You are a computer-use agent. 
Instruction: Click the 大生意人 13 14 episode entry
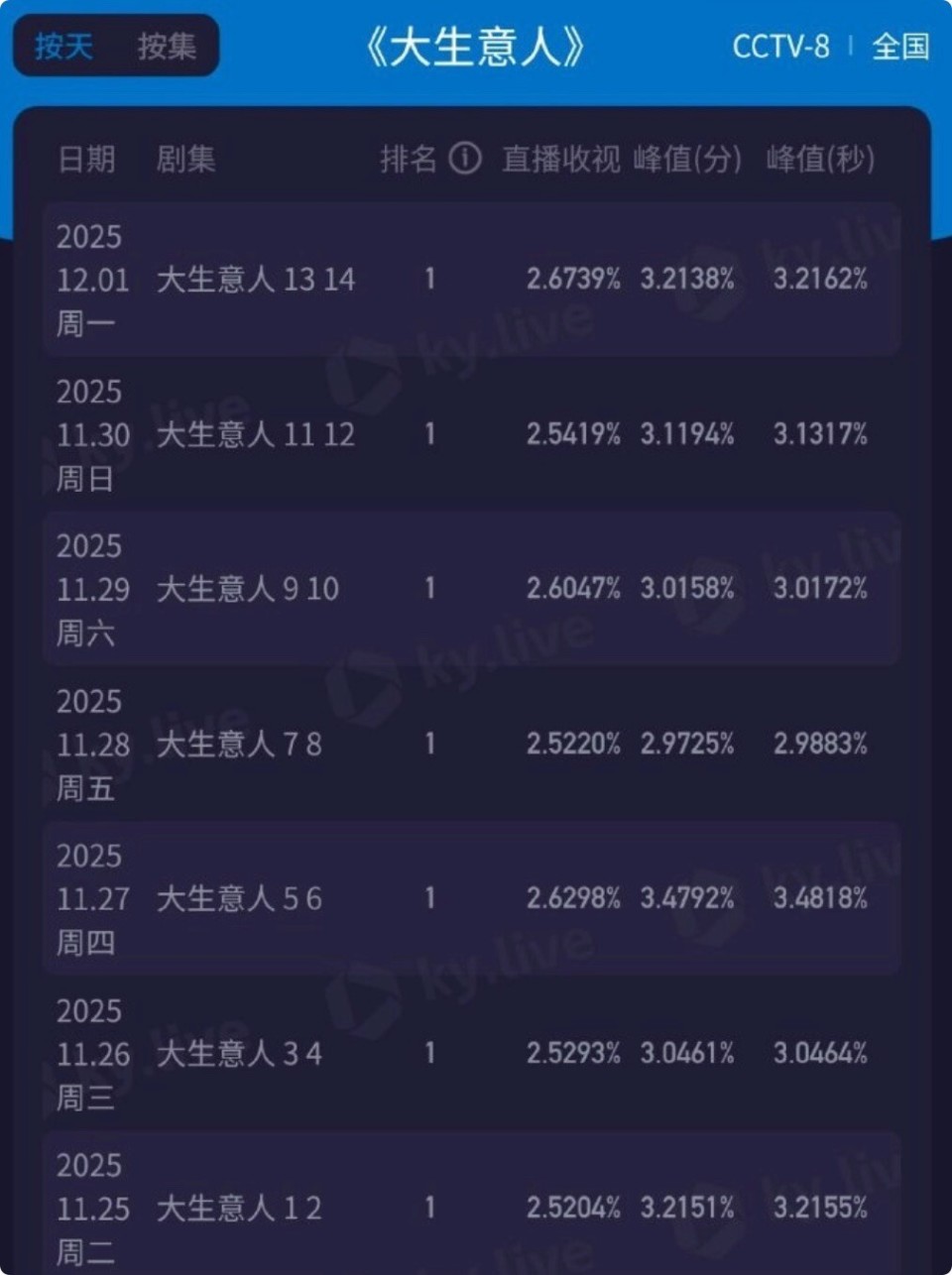click(x=254, y=280)
